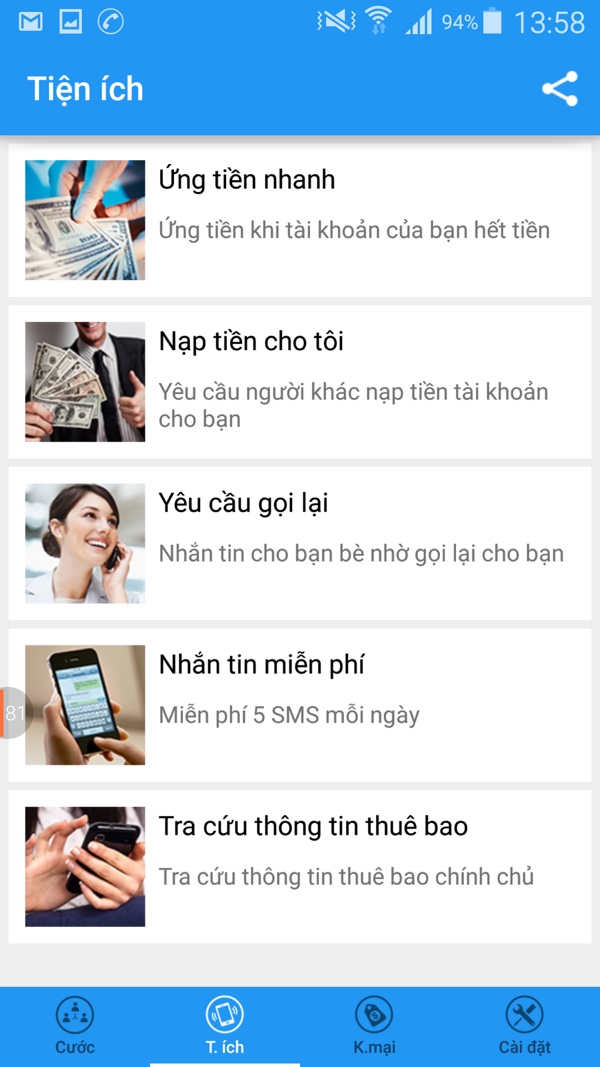
Task: Open Ứng tiền nhanh utility
Action: pyautogui.click(x=300, y=220)
